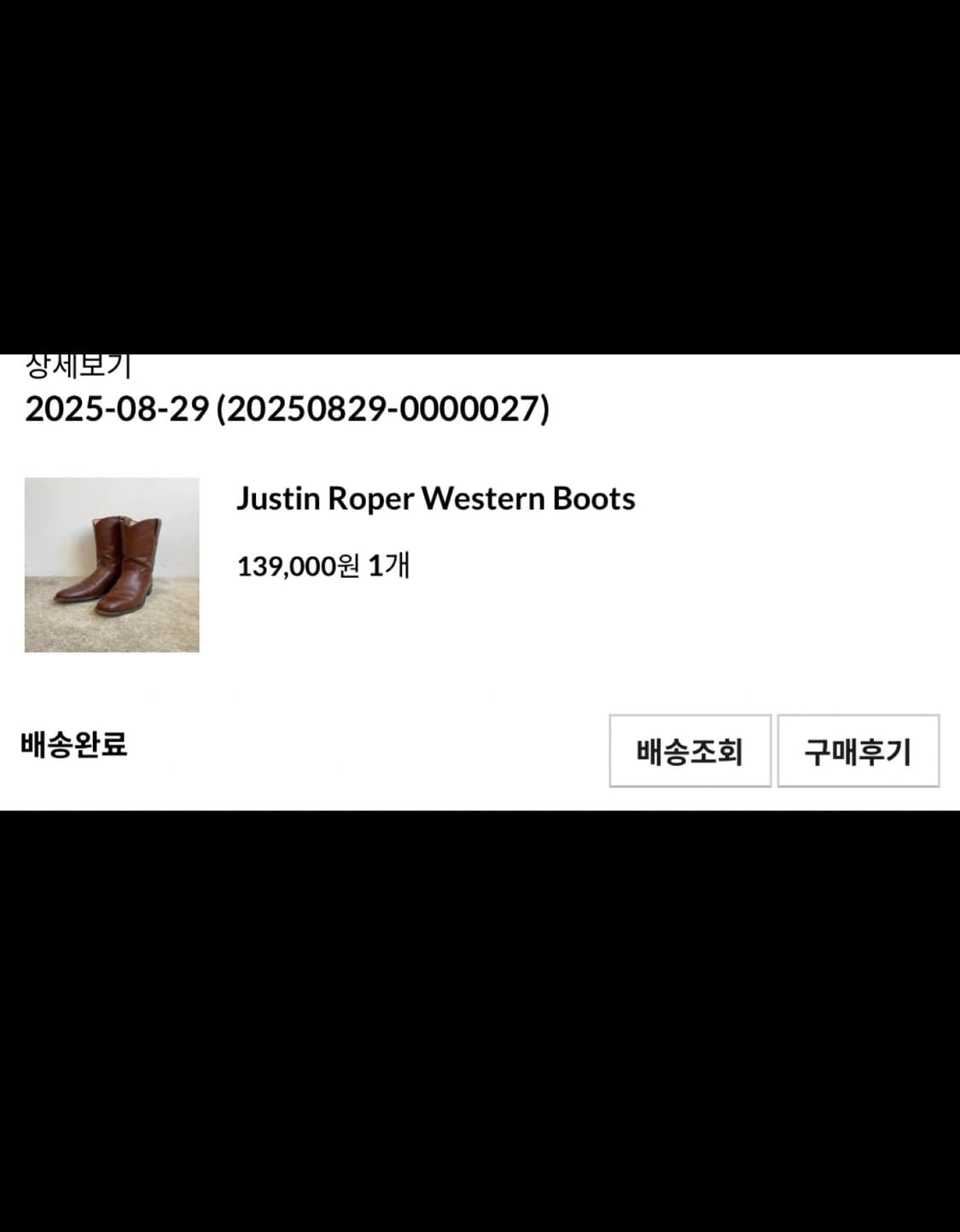Open the order detail by clicking its number
This screenshot has height=1232, width=960.
point(386,408)
